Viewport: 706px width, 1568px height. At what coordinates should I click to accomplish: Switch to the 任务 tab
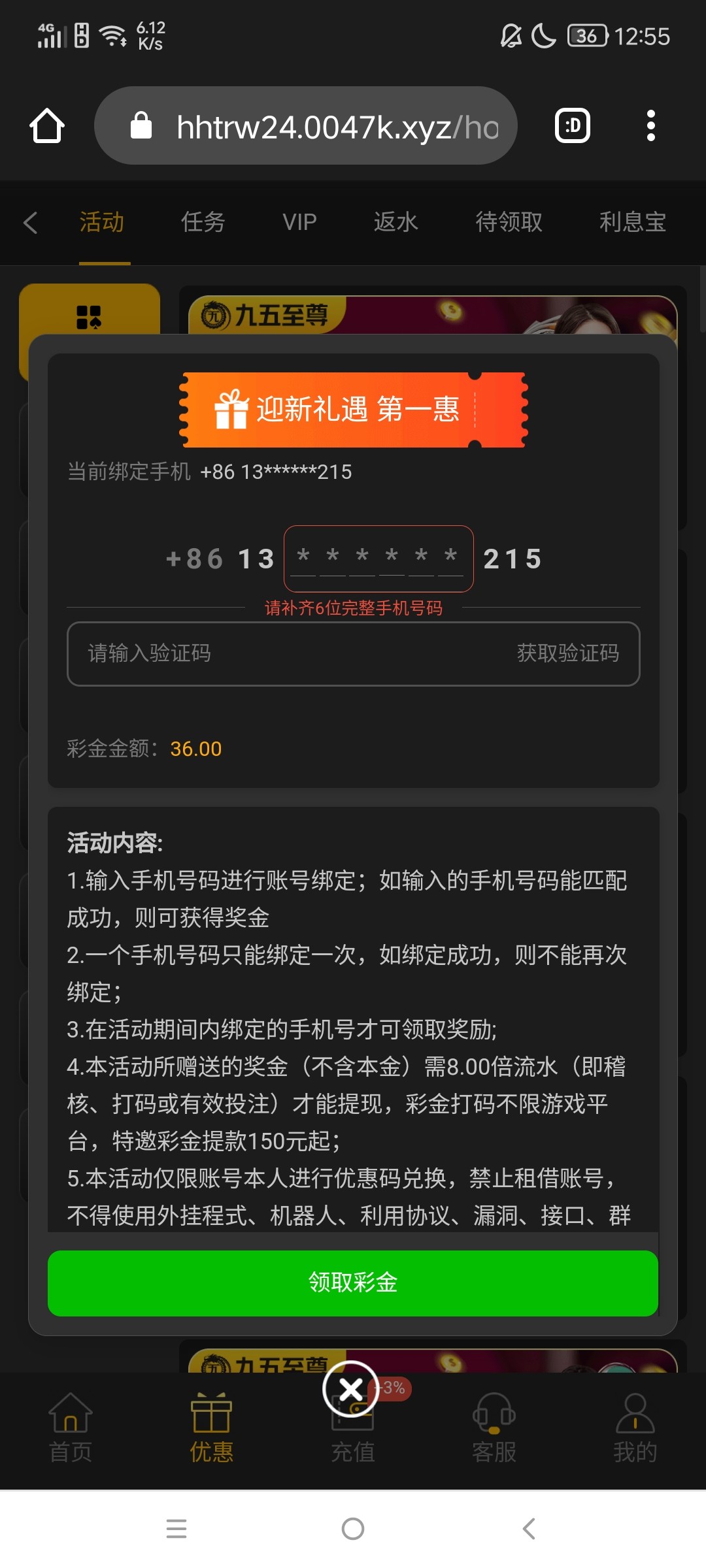[203, 222]
